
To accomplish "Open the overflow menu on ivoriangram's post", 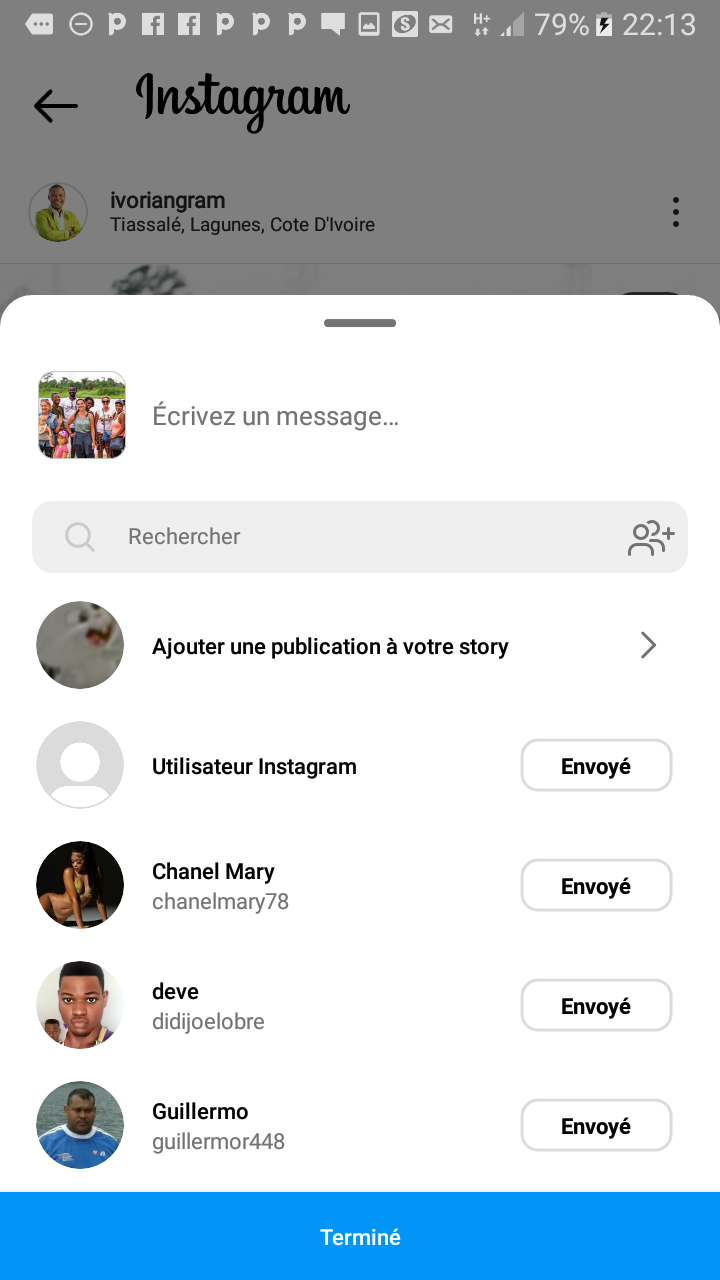I will click(x=676, y=212).
